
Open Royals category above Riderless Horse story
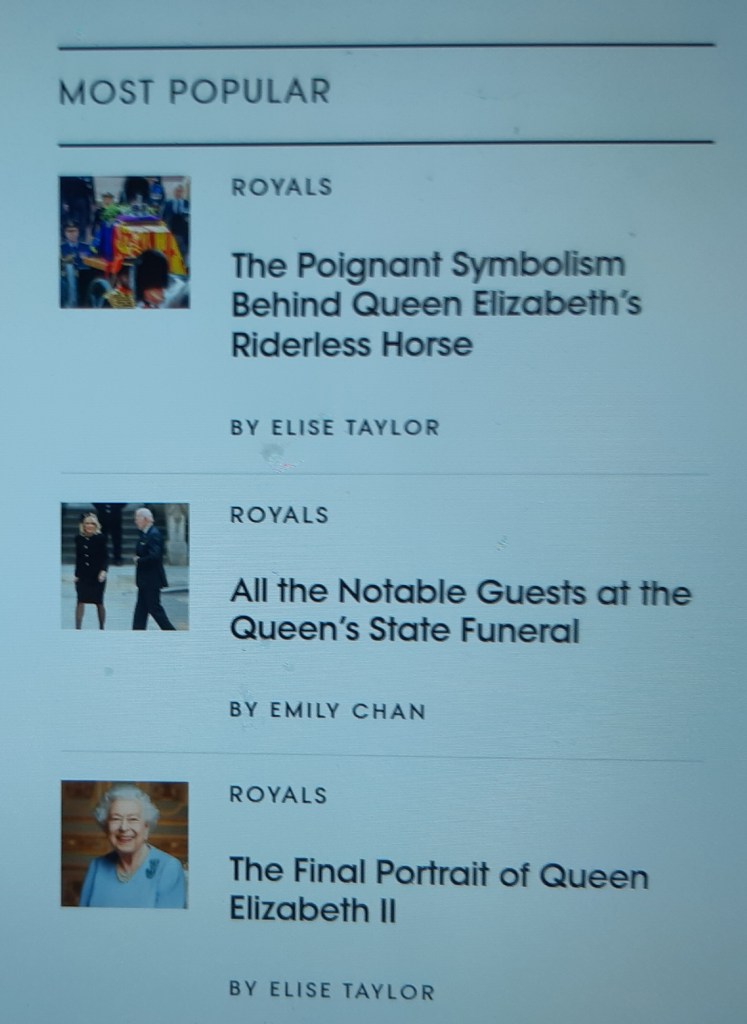coord(281,187)
